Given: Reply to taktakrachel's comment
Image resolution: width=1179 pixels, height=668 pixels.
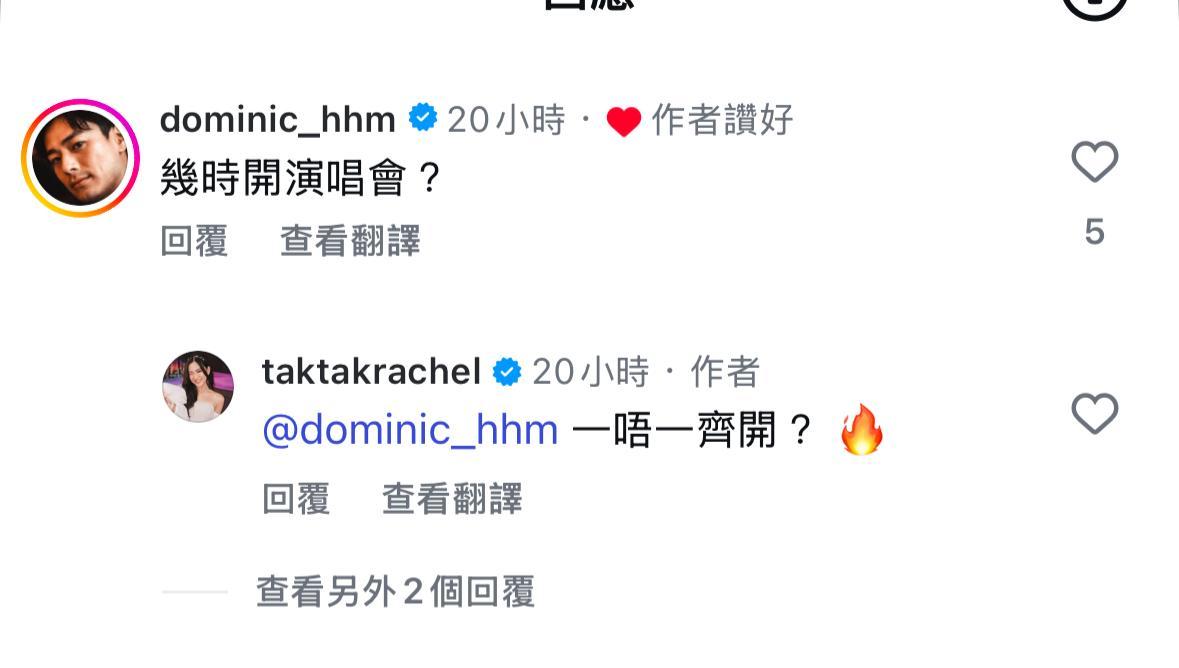Looking at the screenshot, I should coord(296,498).
